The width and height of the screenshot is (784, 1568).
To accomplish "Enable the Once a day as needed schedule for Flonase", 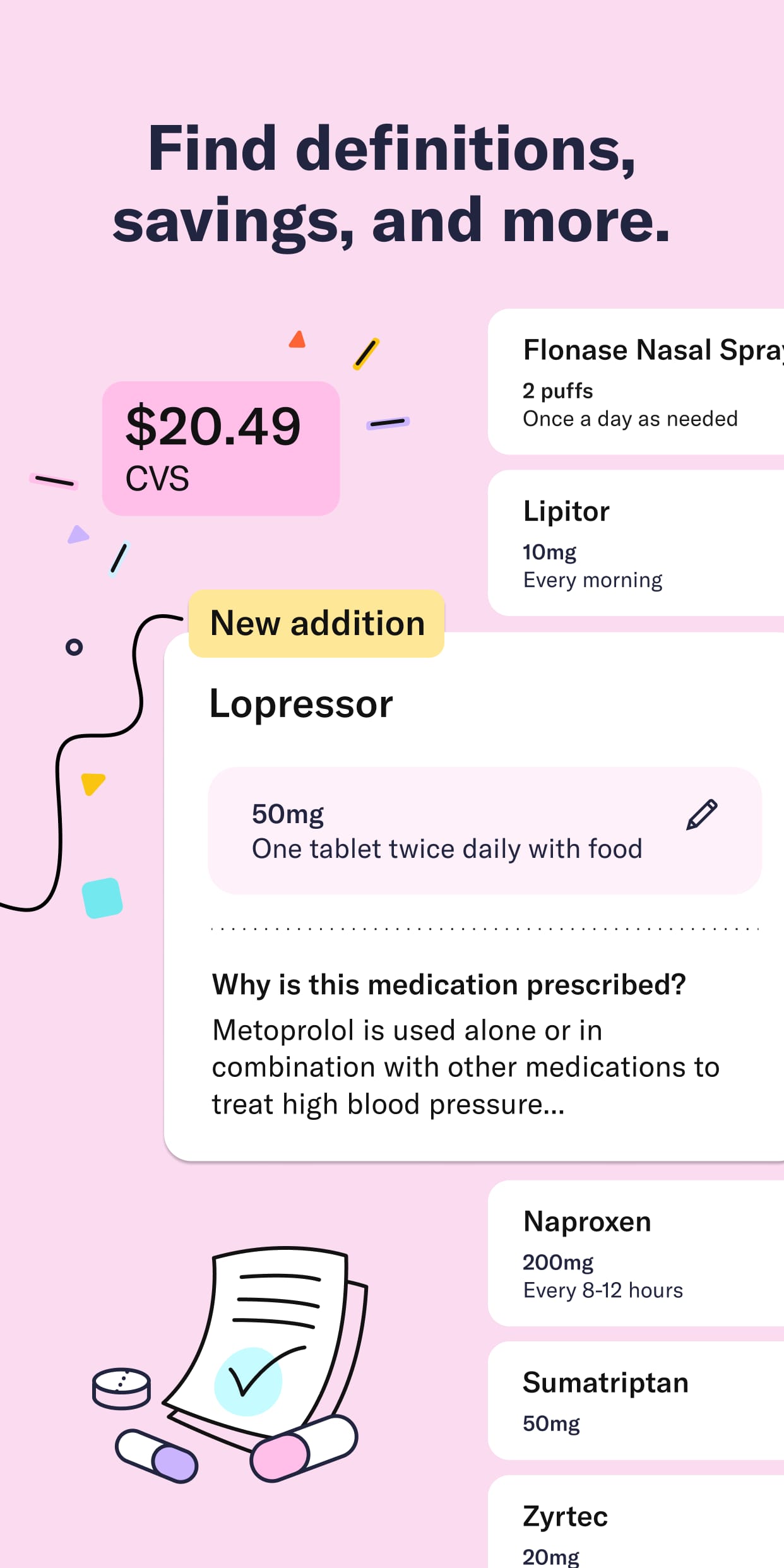I will point(630,419).
